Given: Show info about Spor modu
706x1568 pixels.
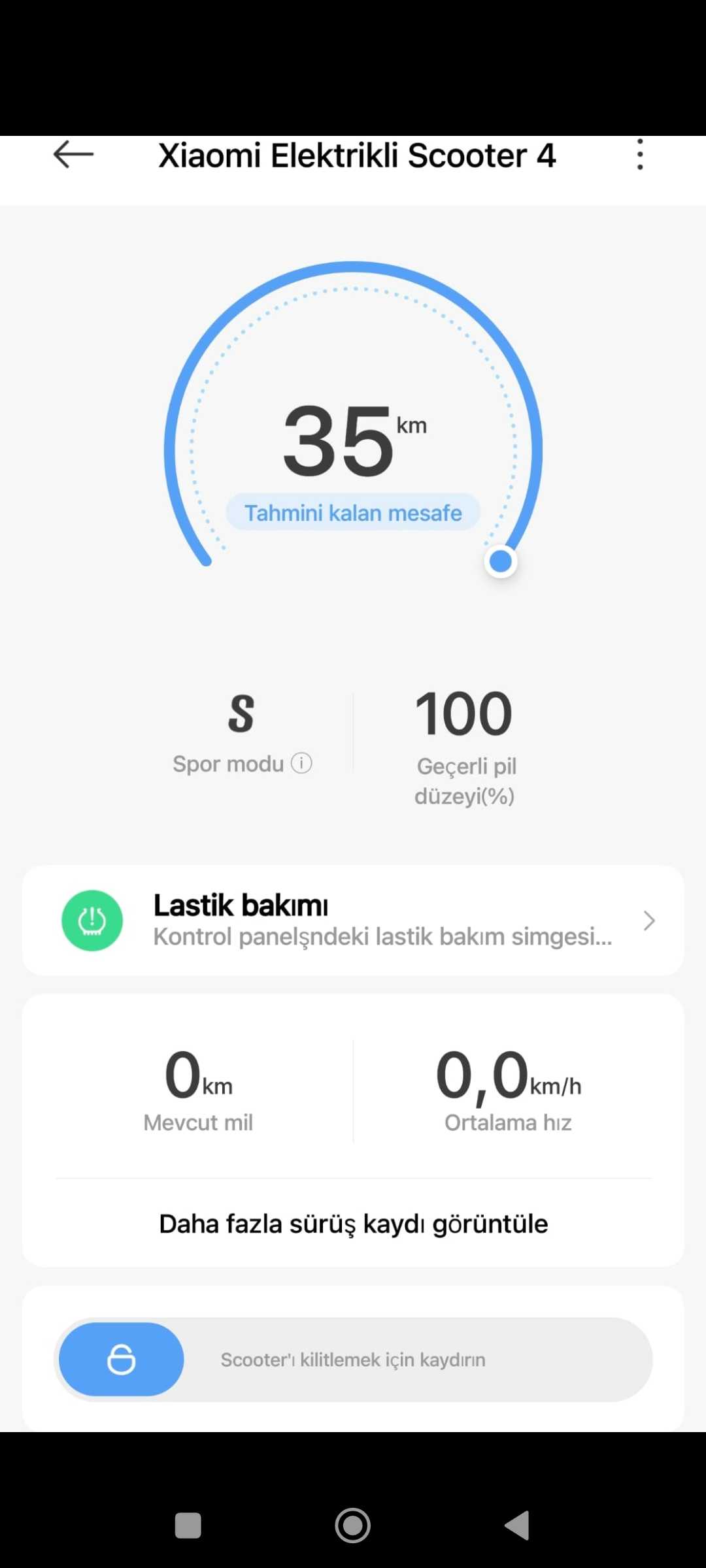Looking at the screenshot, I should click(x=301, y=763).
